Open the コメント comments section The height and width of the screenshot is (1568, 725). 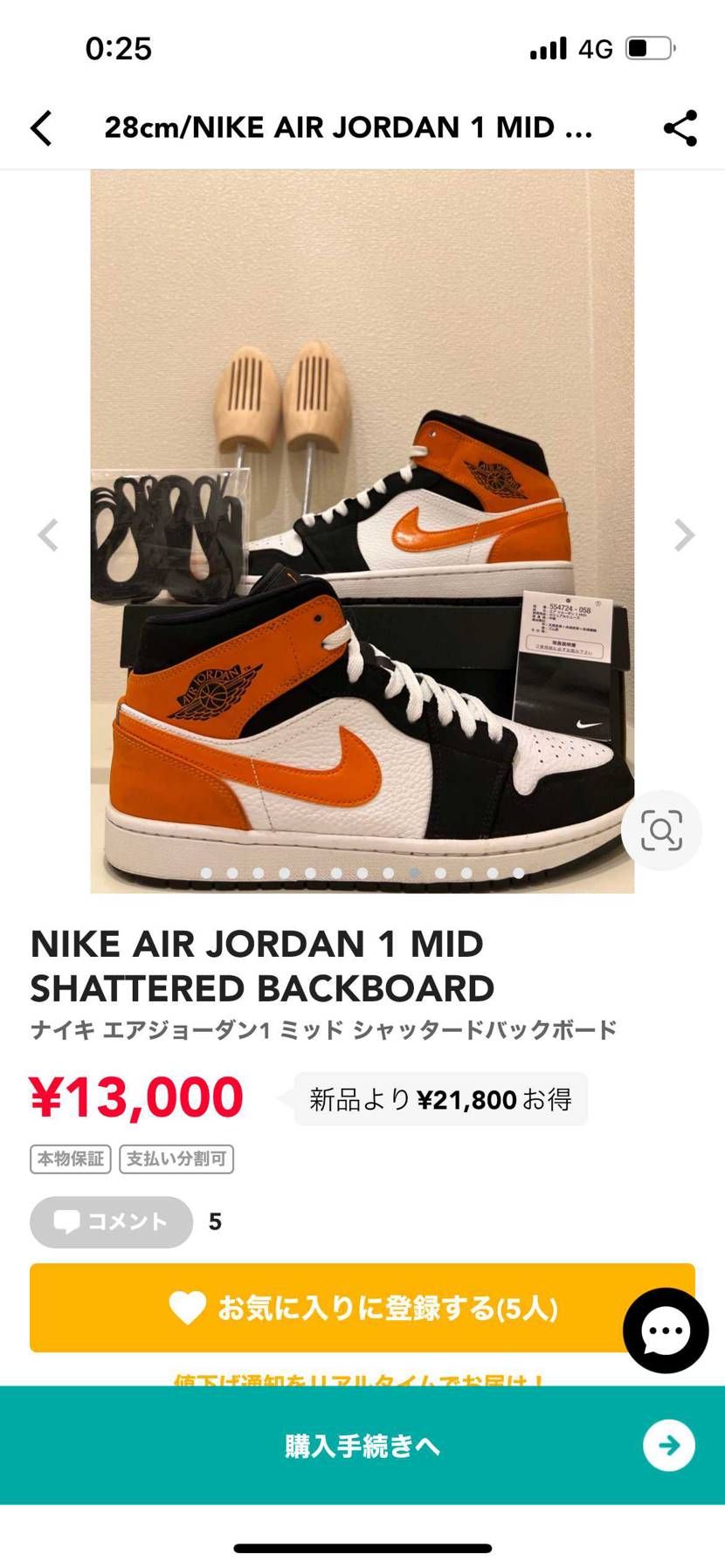110,1222
